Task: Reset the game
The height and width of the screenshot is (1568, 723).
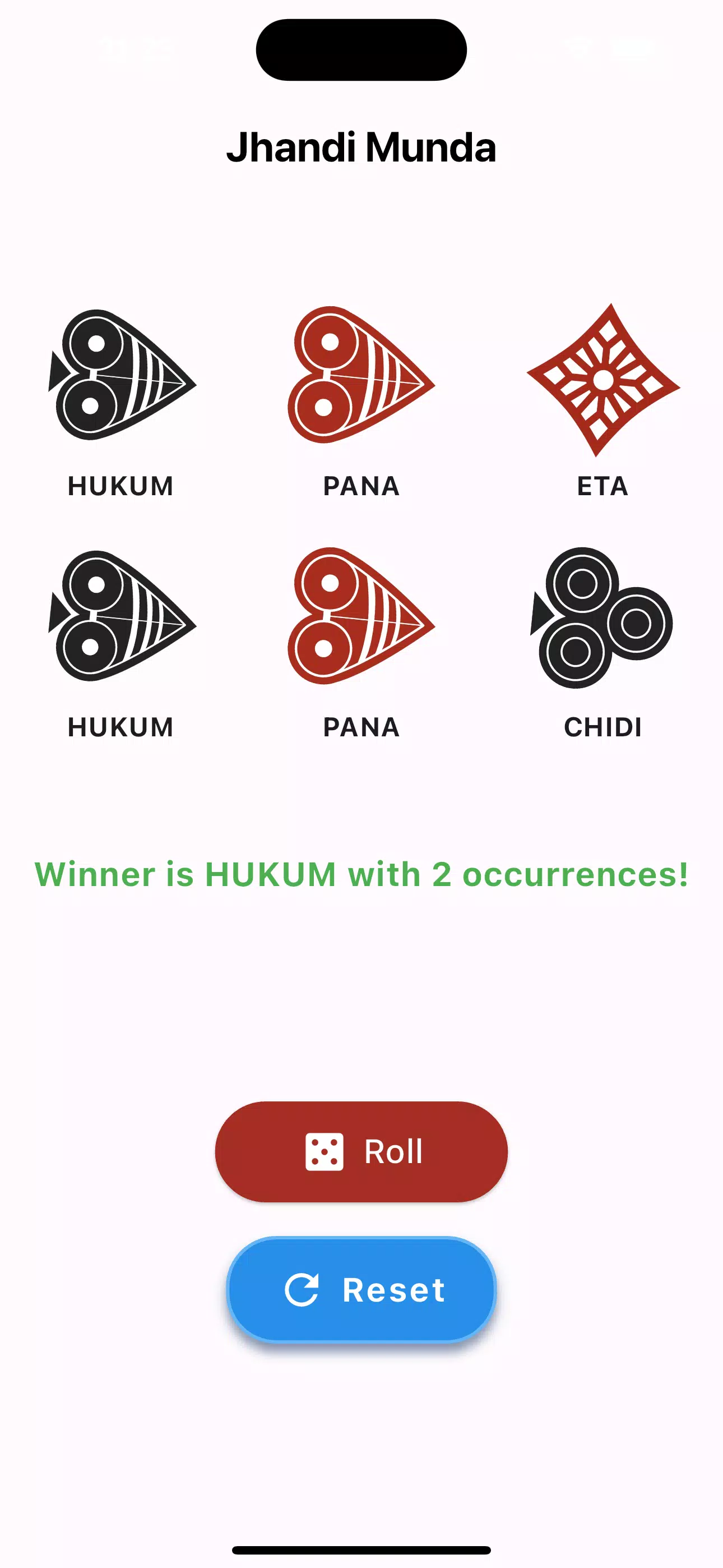Action: [361, 1289]
